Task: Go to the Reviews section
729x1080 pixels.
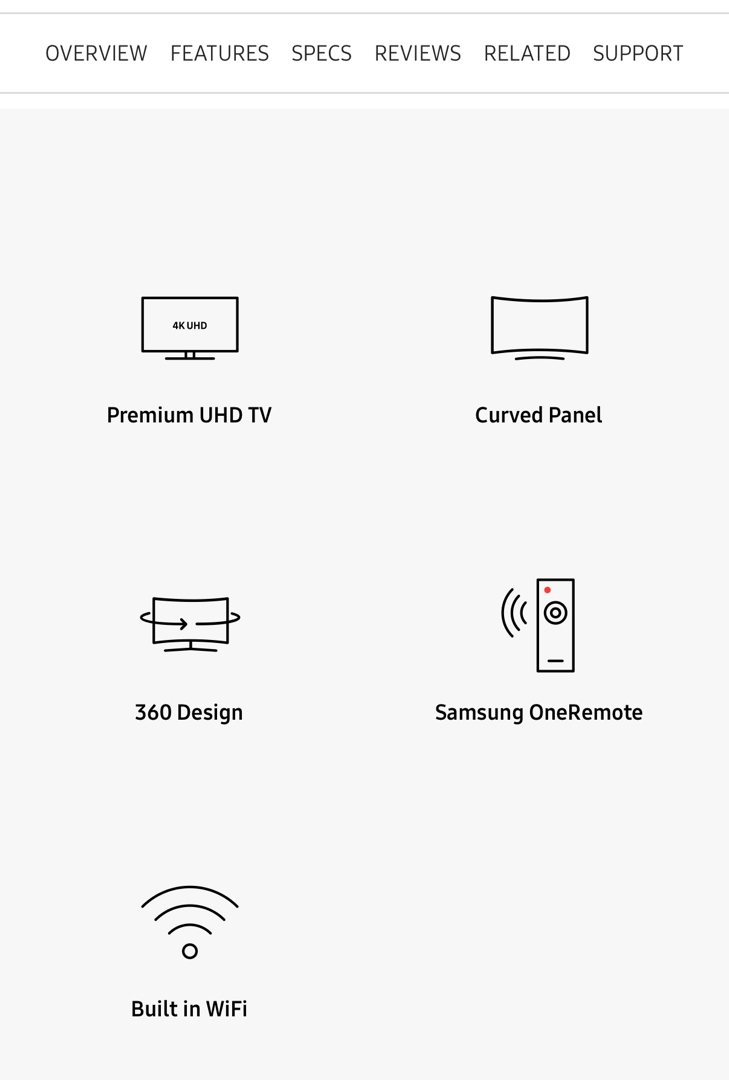Action: (417, 53)
